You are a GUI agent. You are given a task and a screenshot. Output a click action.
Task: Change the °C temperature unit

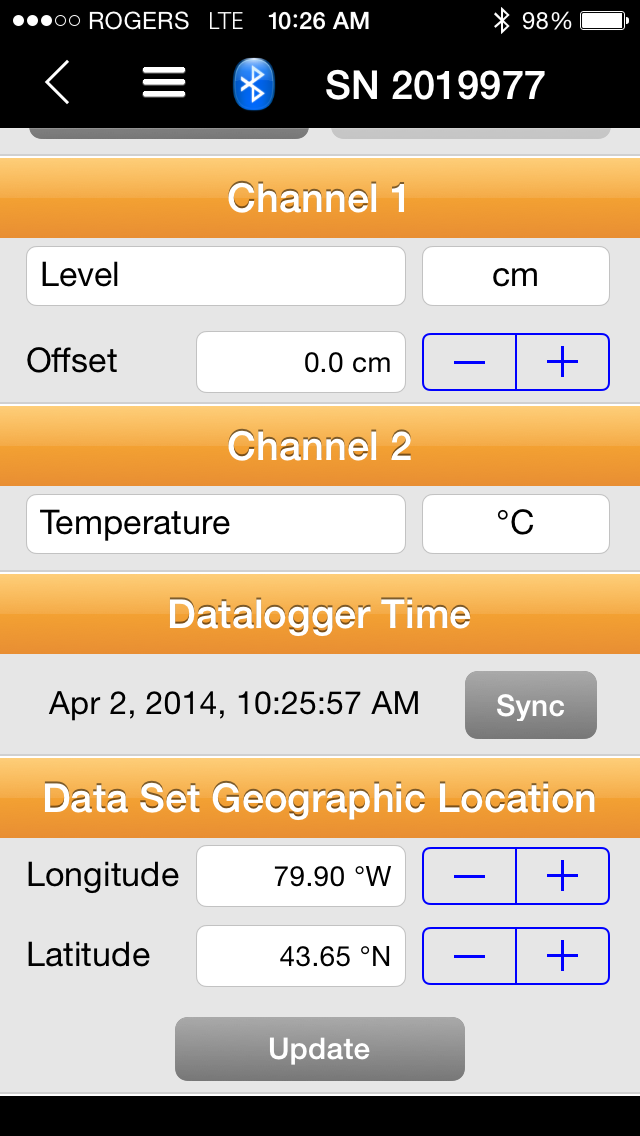click(x=515, y=524)
